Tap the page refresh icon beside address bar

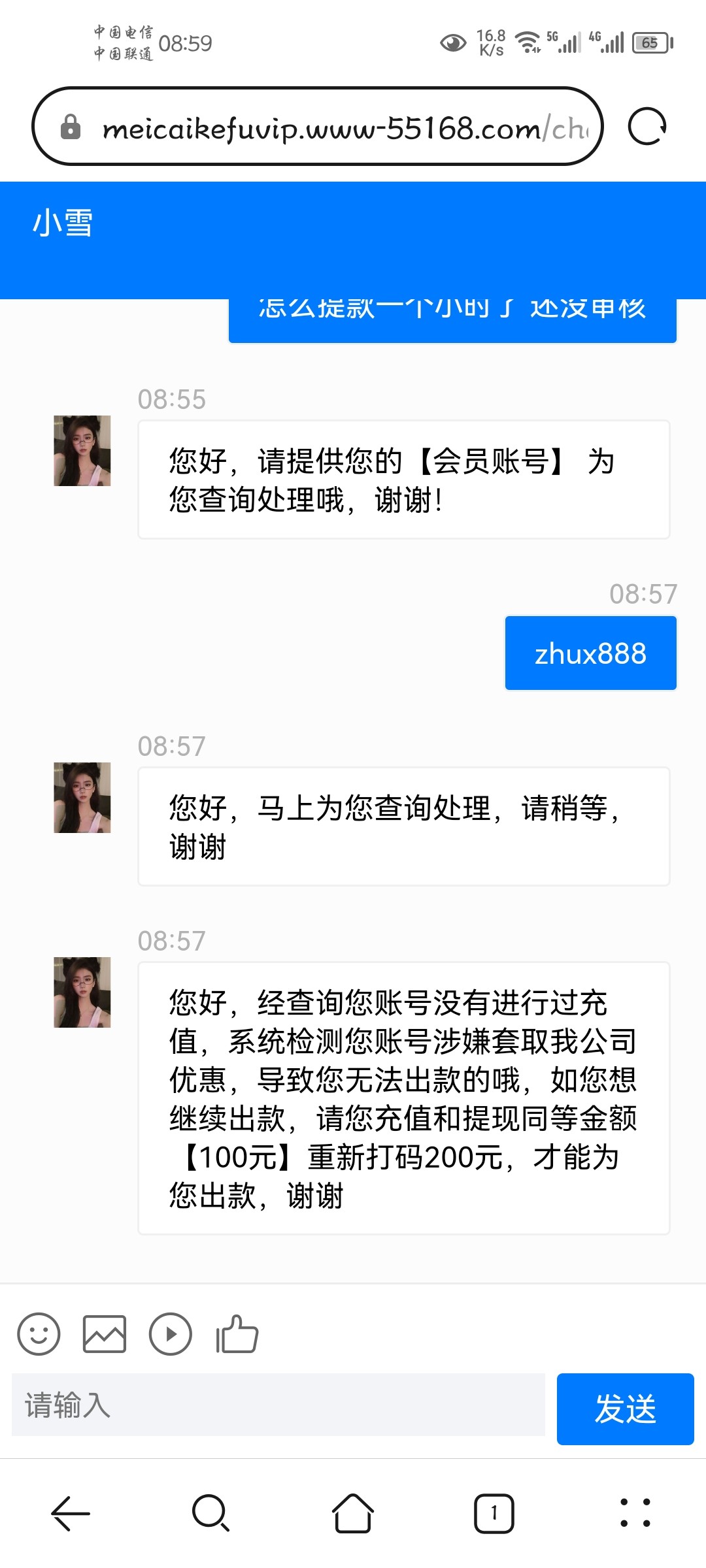pos(646,125)
